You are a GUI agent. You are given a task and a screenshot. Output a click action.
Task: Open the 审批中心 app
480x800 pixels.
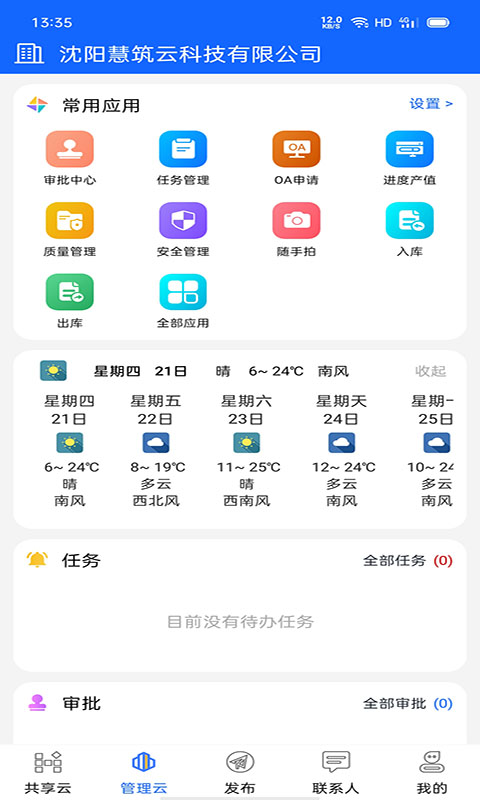coord(70,158)
